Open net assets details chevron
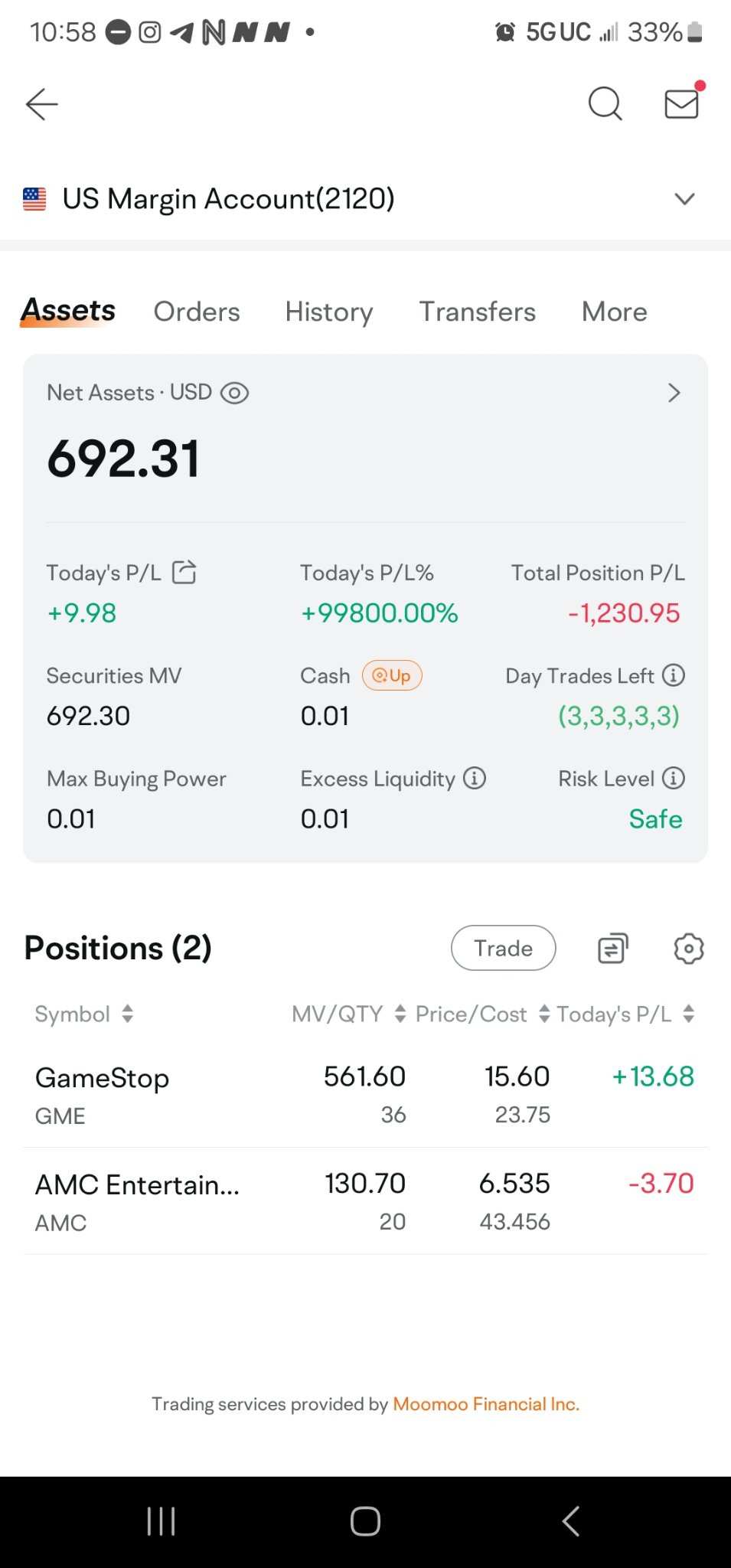The width and height of the screenshot is (731, 1568). point(674,393)
